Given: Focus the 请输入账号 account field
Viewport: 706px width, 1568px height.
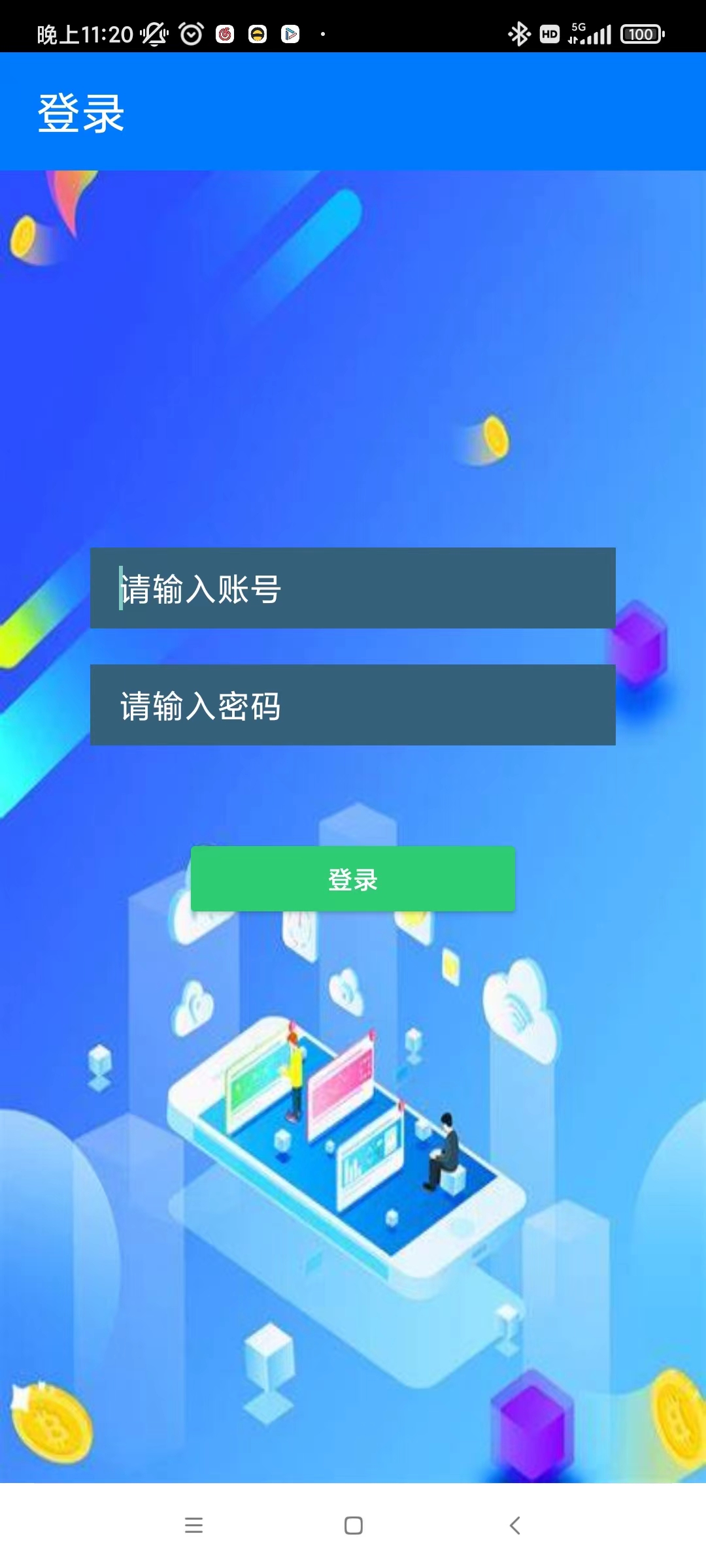Looking at the screenshot, I should (x=353, y=588).
